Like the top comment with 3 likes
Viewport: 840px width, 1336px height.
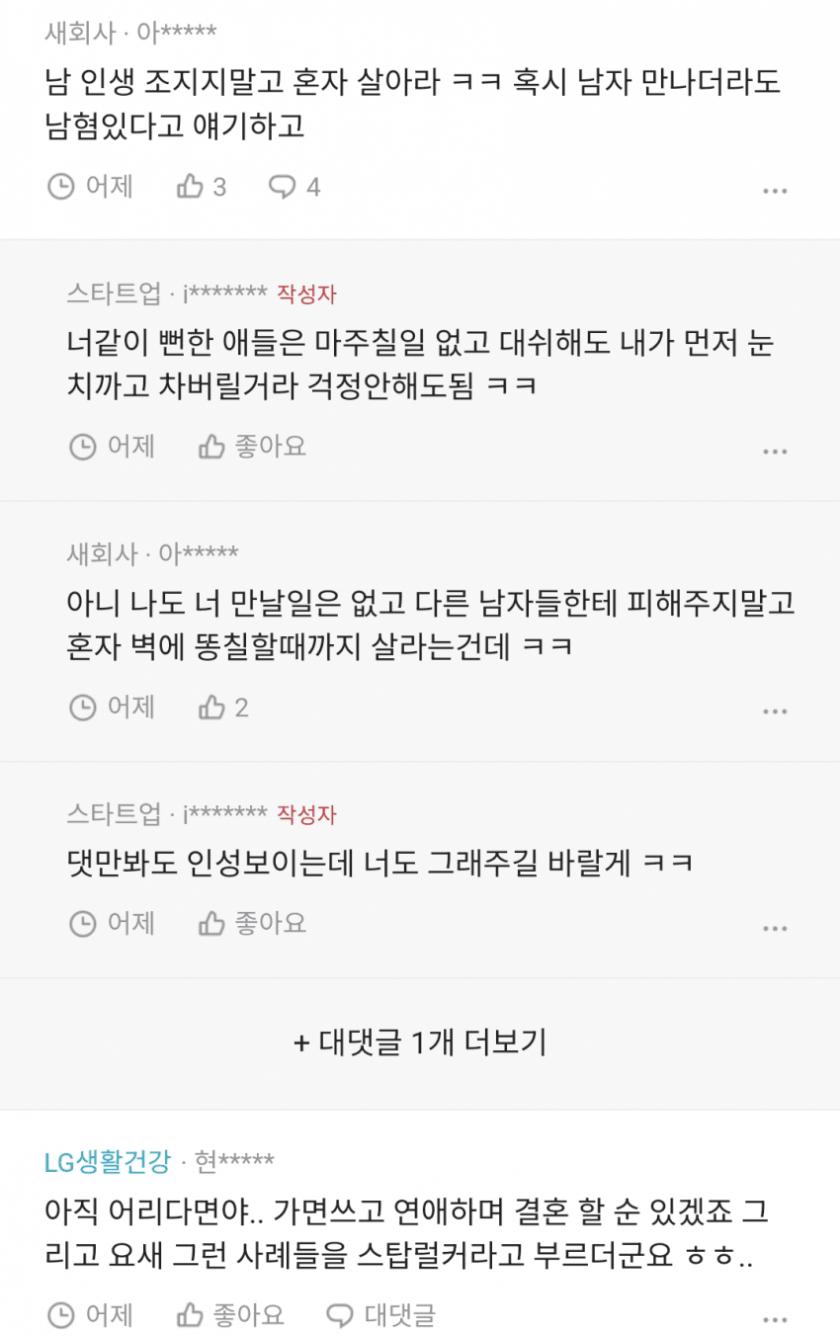tap(201, 186)
